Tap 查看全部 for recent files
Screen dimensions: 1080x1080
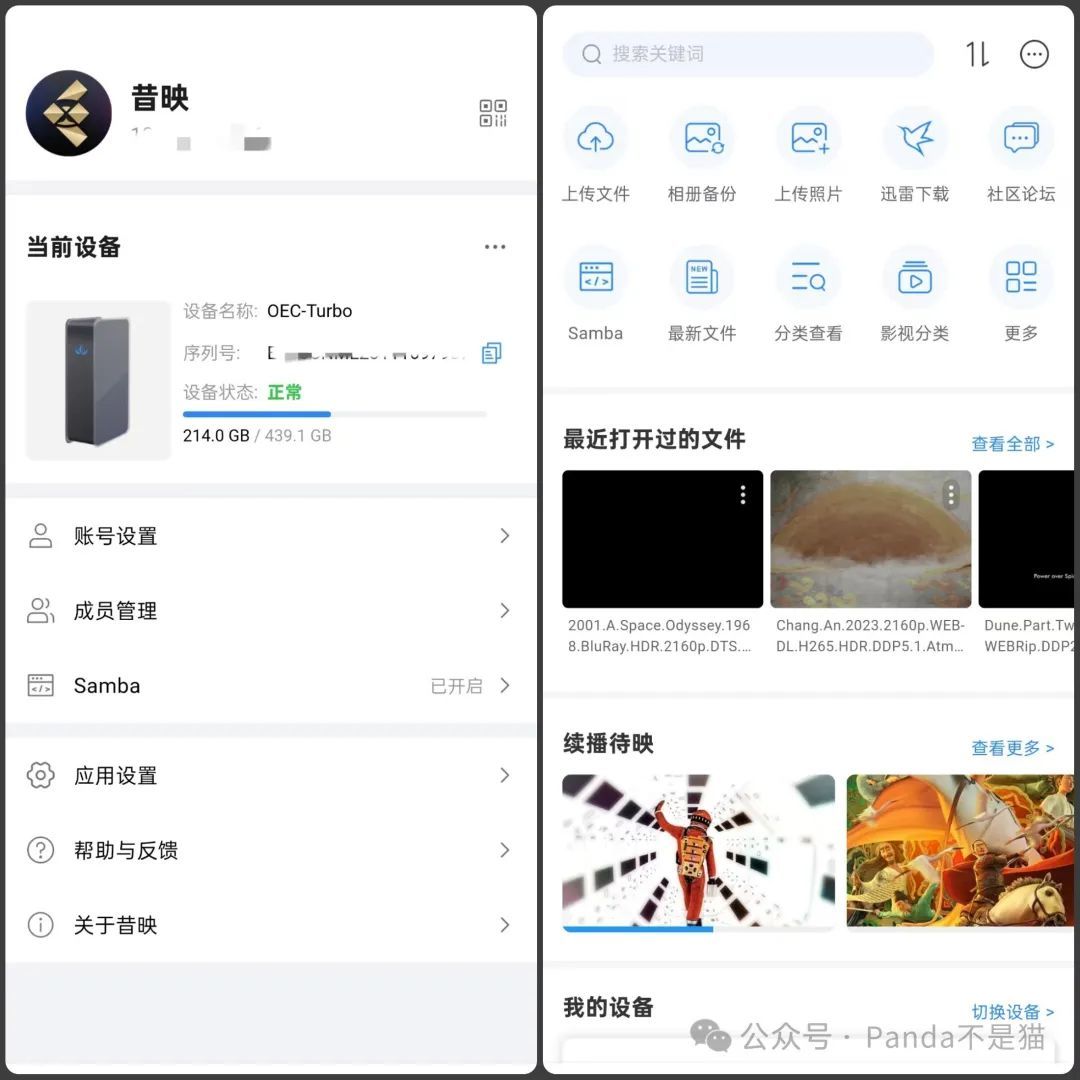1012,444
